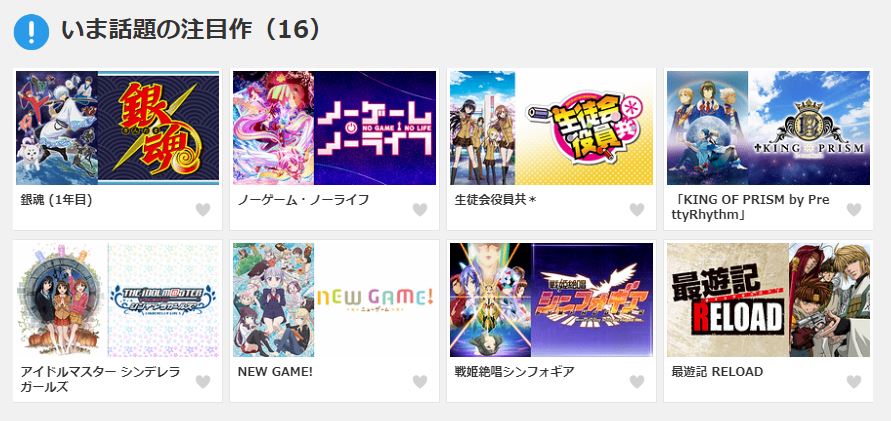This screenshot has height=421, width=891.
Task: Add KING OF PRISM to favorites via heart
Action: (854, 210)
